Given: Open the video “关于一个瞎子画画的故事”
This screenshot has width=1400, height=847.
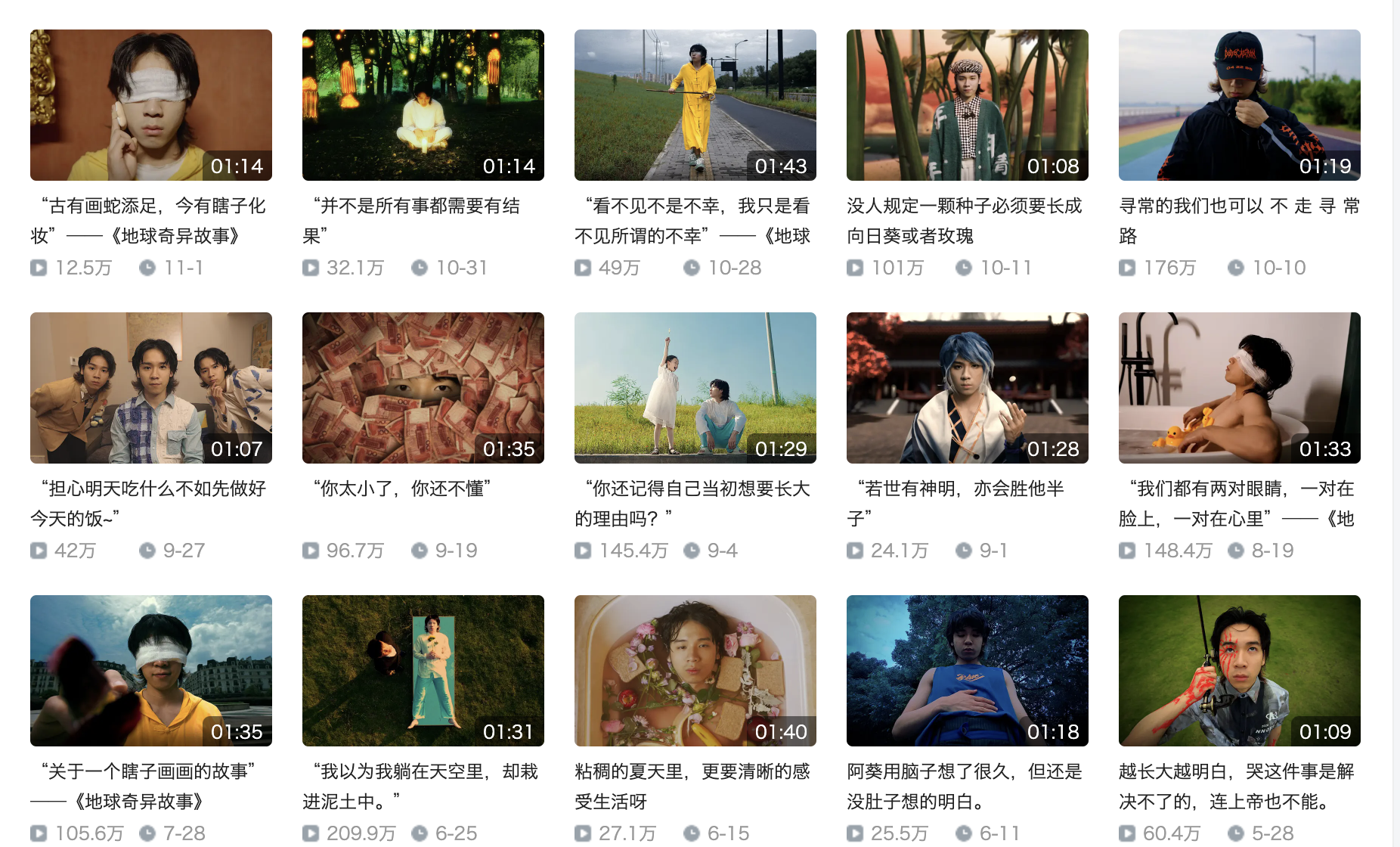Looking at the screenshot, I should pyautogui.click(x=151, y=671).
